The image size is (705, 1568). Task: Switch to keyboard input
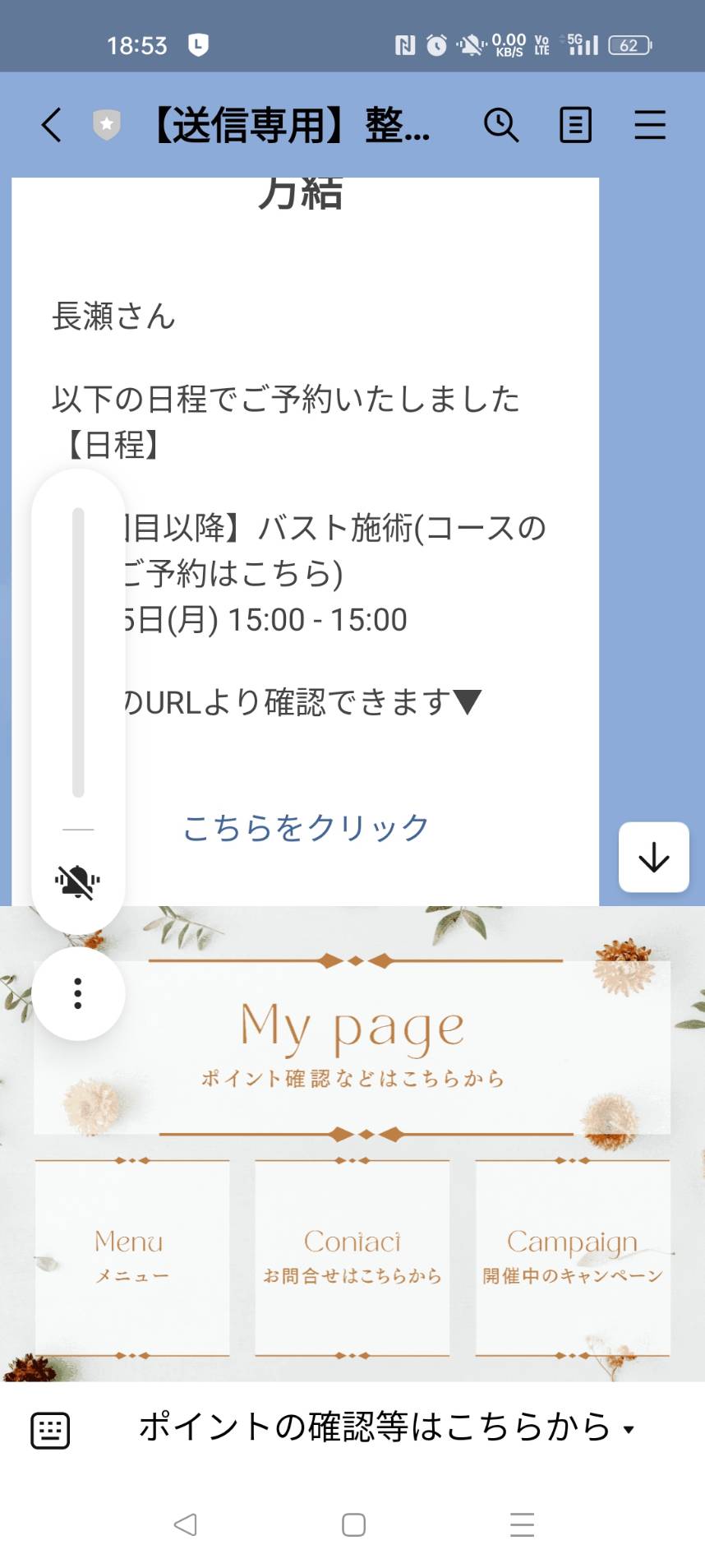tap(50, 1431)
